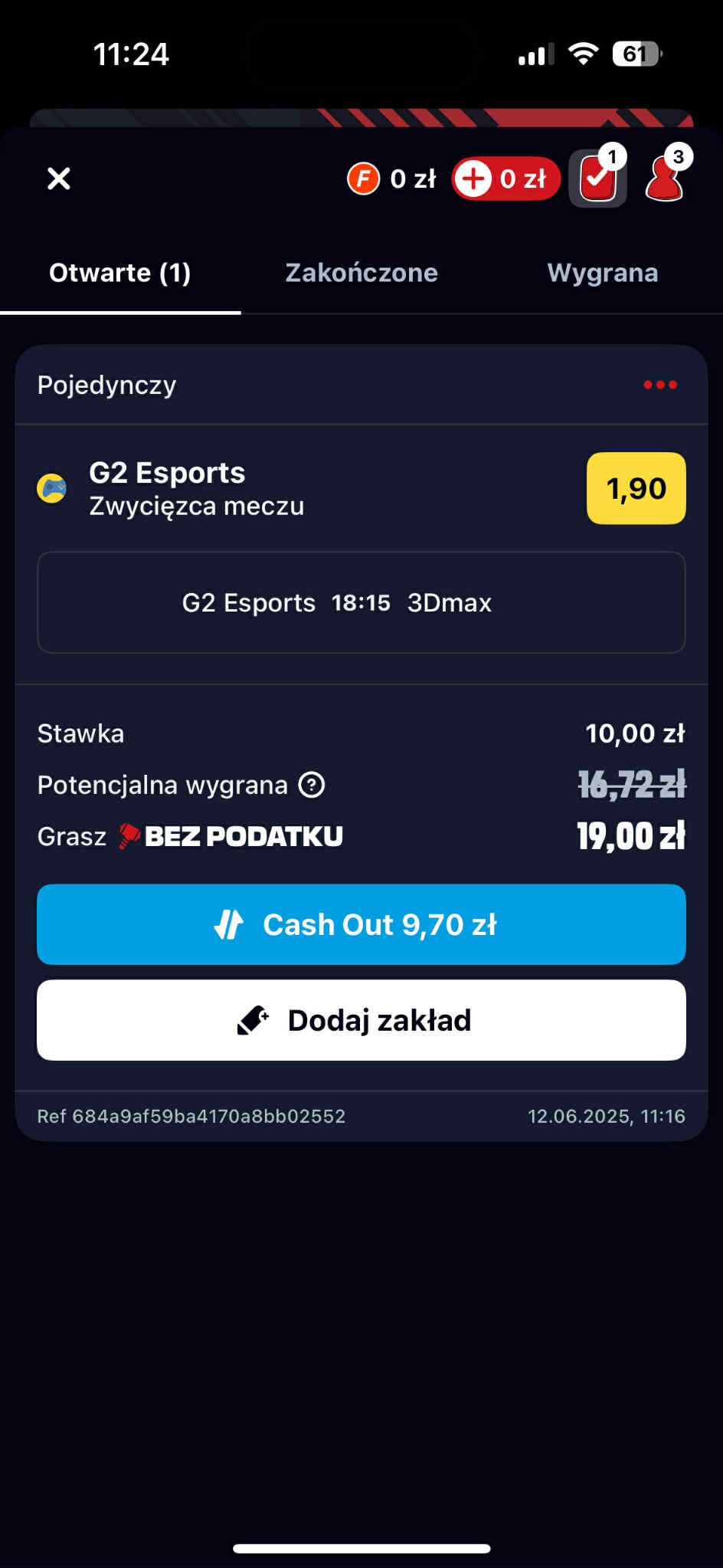
Task: Select the 1,90 odds box
Action: [636, 488]
